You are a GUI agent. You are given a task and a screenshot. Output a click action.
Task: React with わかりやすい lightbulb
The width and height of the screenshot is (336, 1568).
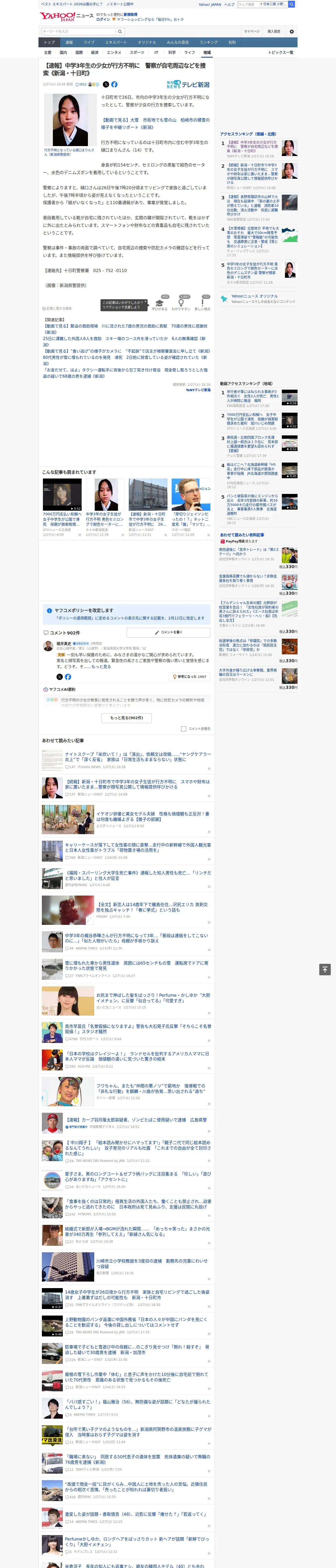tap(181, 303)
